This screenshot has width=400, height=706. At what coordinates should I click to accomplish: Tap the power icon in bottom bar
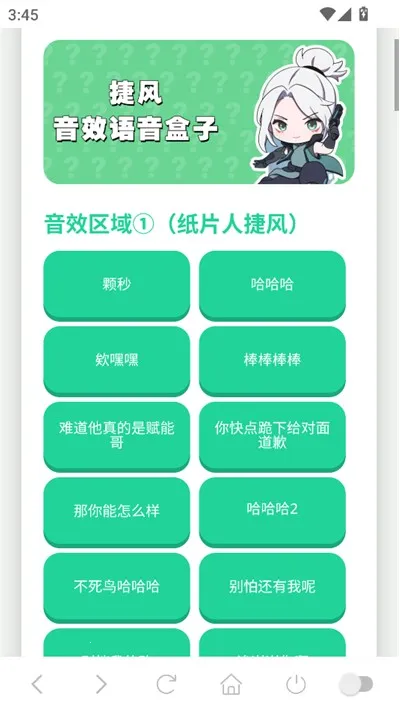click(296, 684)
